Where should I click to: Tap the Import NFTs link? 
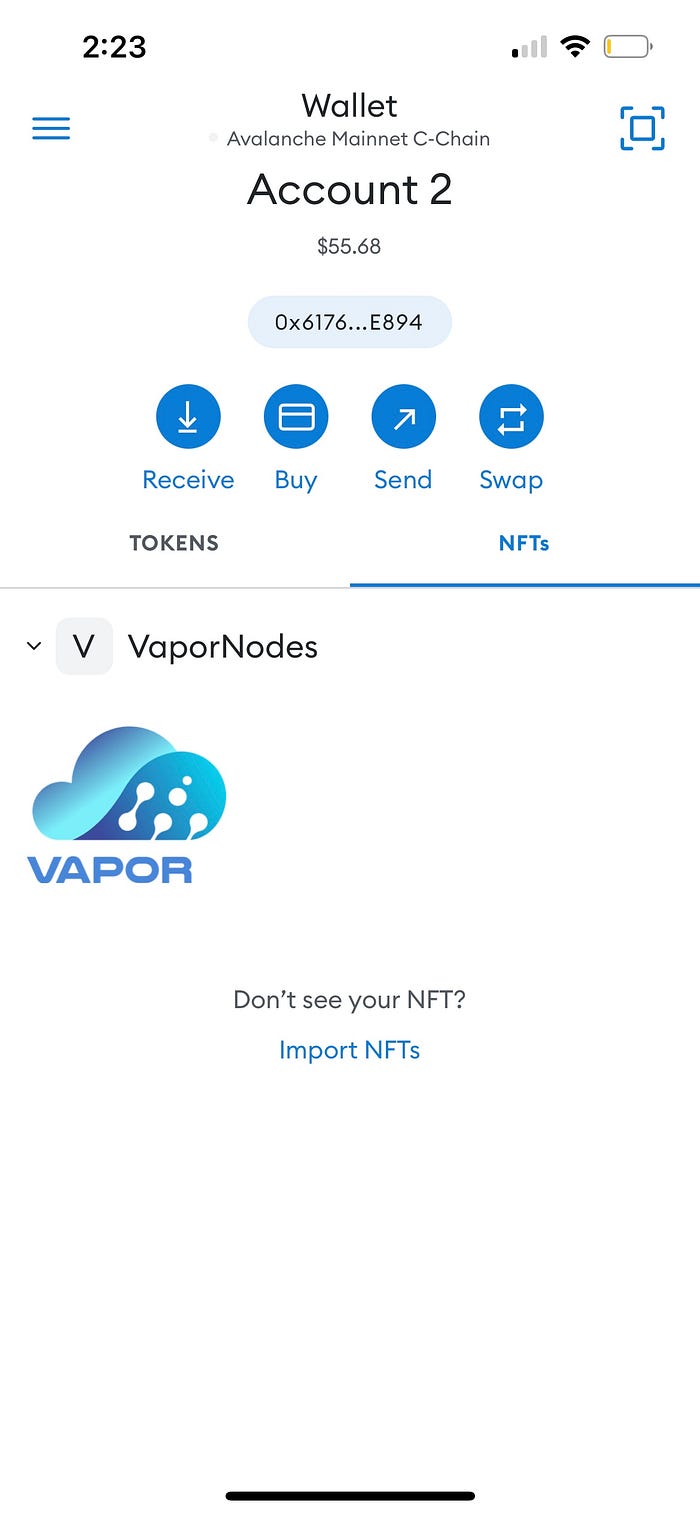point(349,1050)
